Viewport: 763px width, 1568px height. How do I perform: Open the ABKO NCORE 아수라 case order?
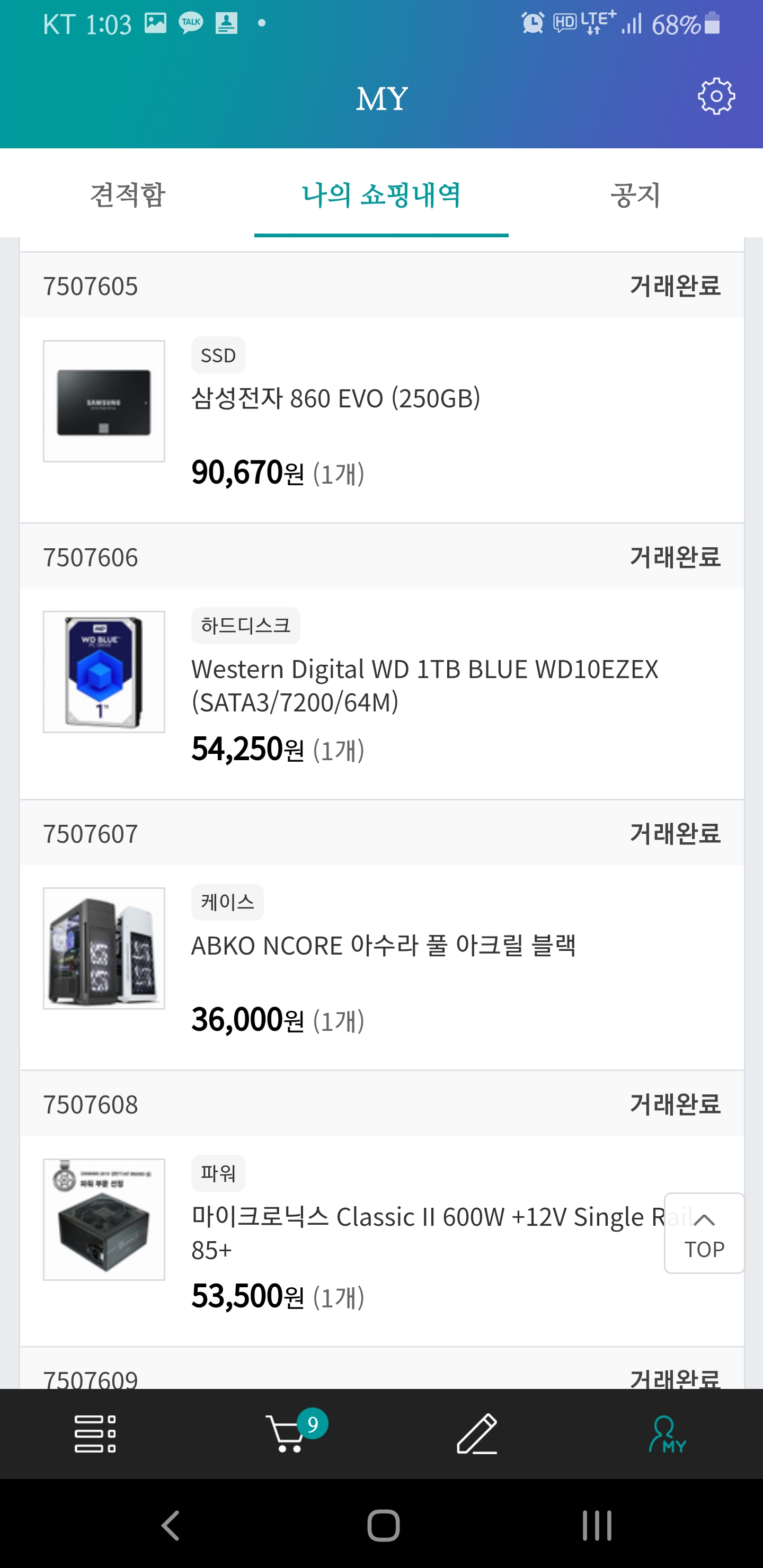[x=383, y=946]
